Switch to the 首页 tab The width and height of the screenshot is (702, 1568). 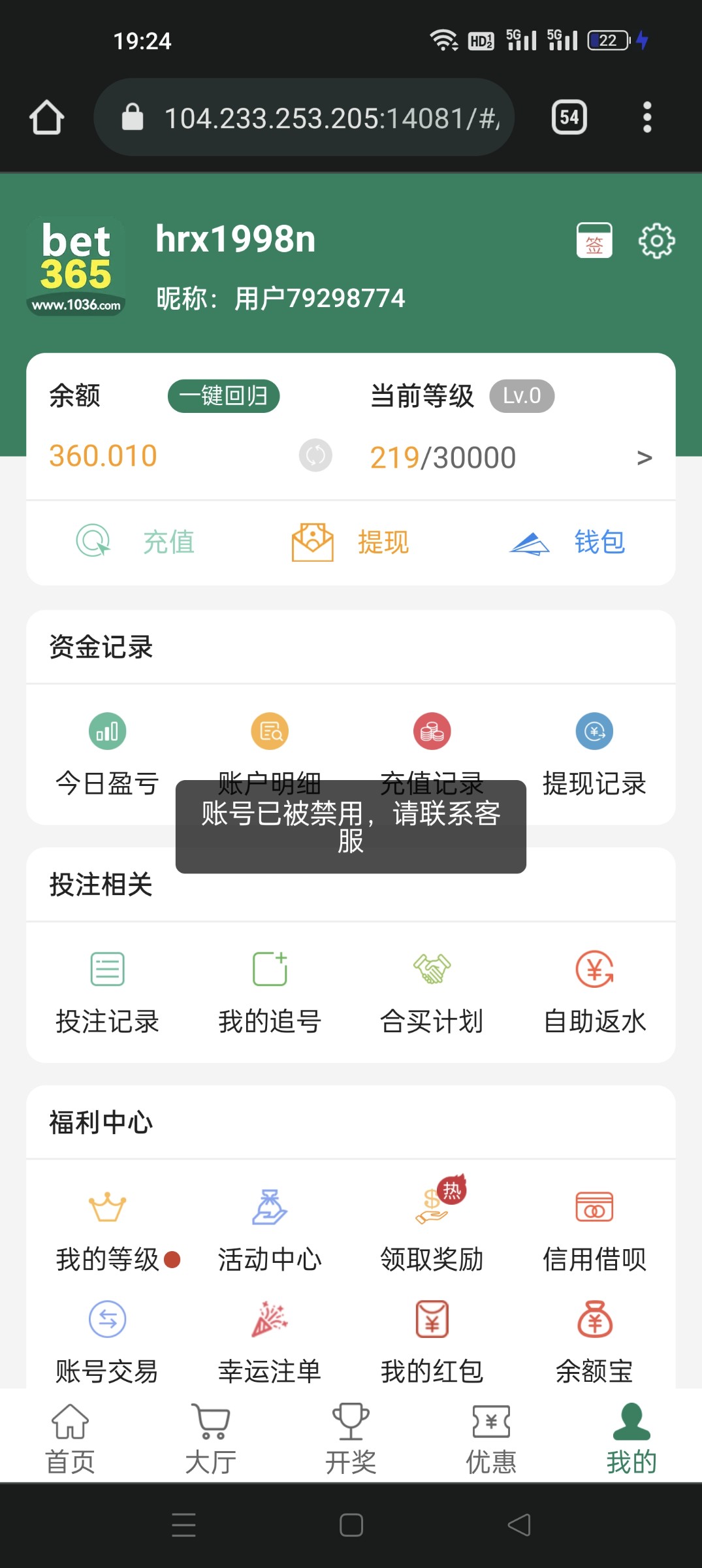click(x=70, y=1438)
